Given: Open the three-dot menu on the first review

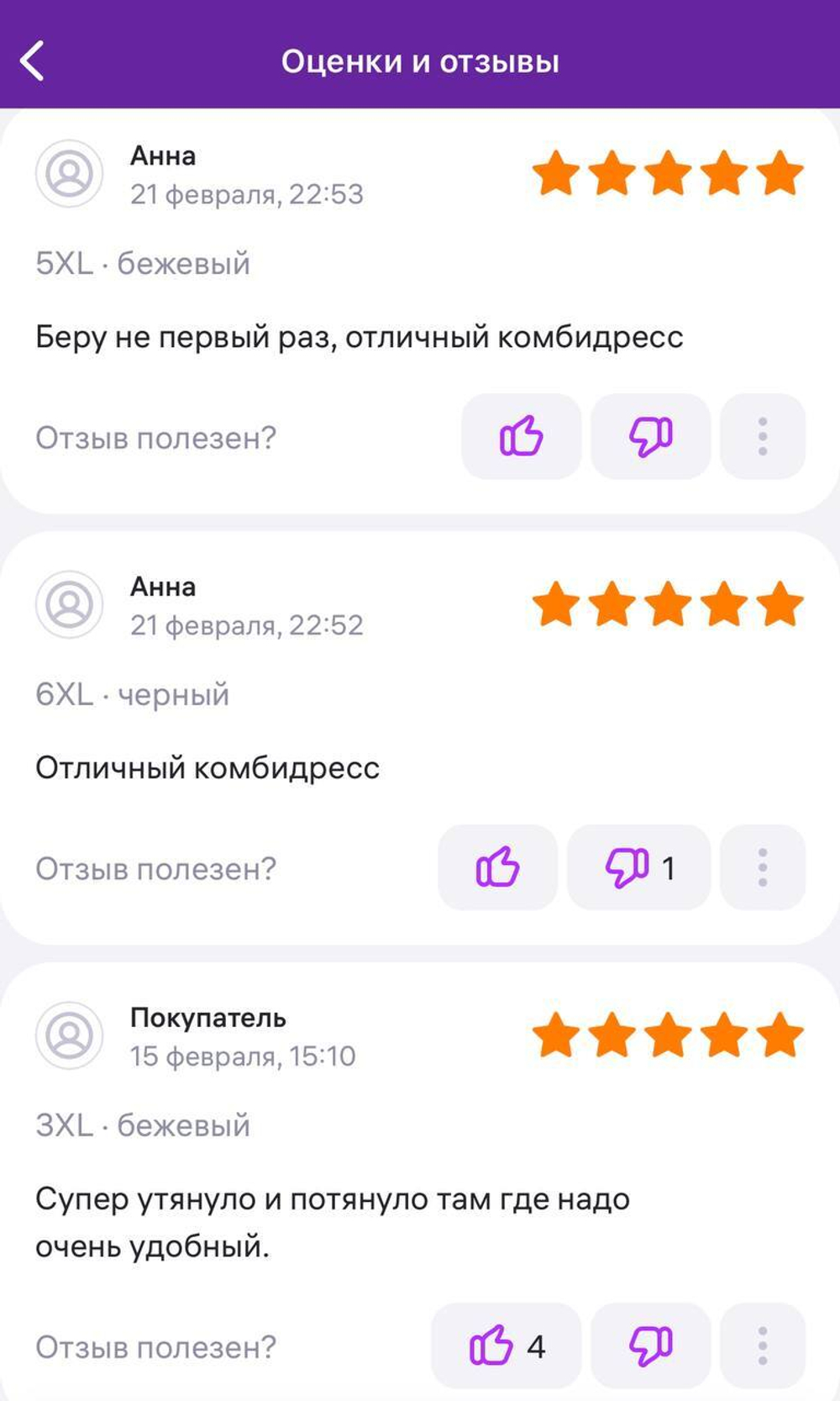Looking at the screenshot, I should click(762, 436).
